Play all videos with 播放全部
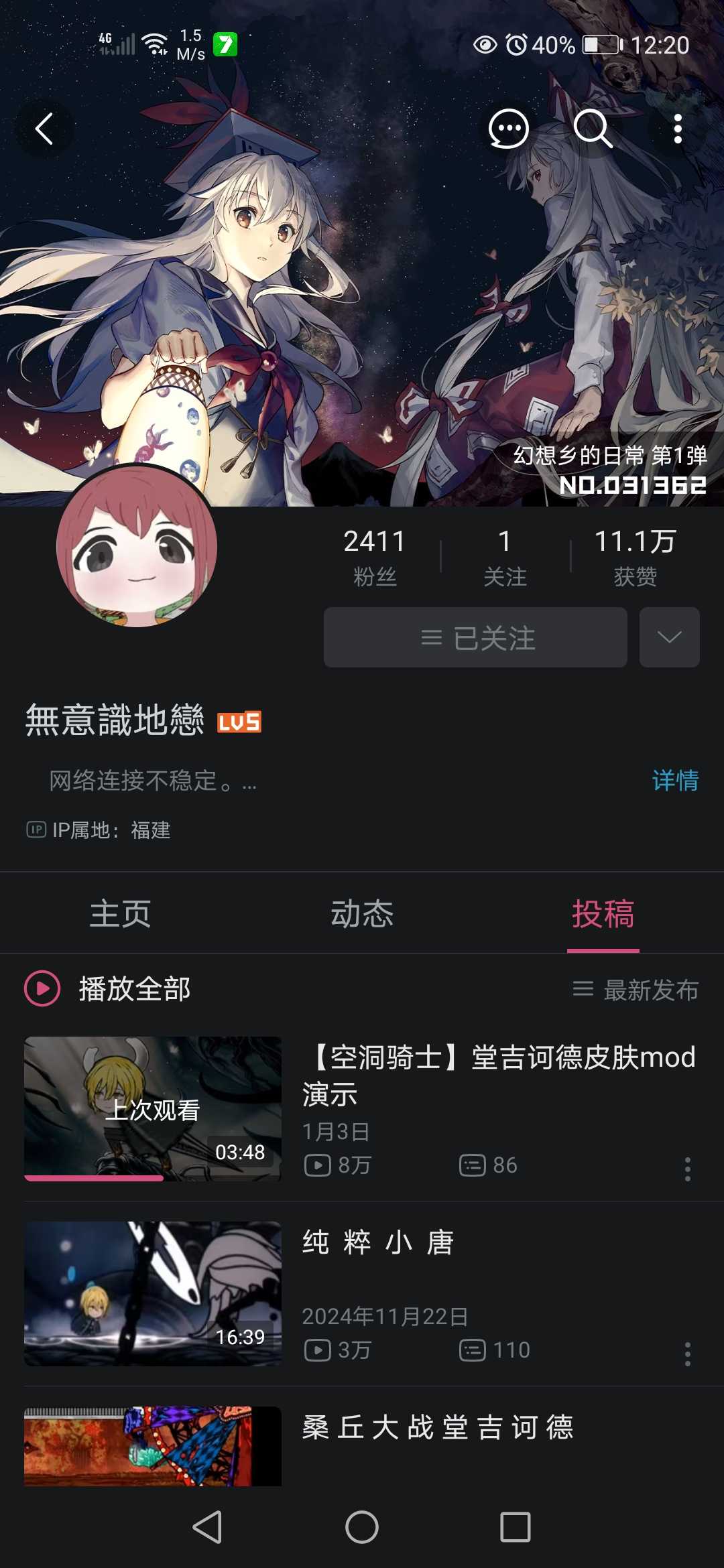This screenshot has height=1568, width=724. 109,989
